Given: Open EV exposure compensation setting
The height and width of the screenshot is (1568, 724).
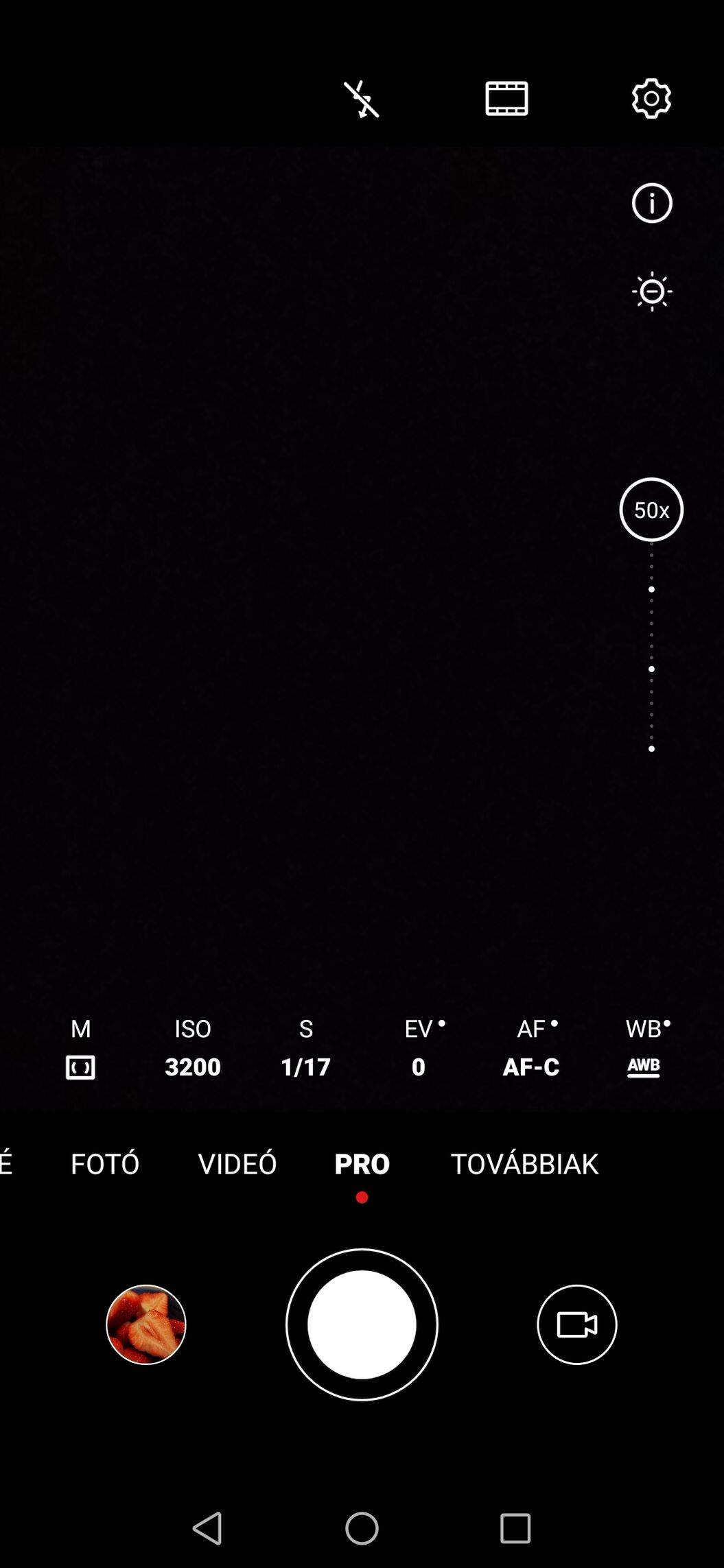Looking at the screenshot, I should [419, 1048].
